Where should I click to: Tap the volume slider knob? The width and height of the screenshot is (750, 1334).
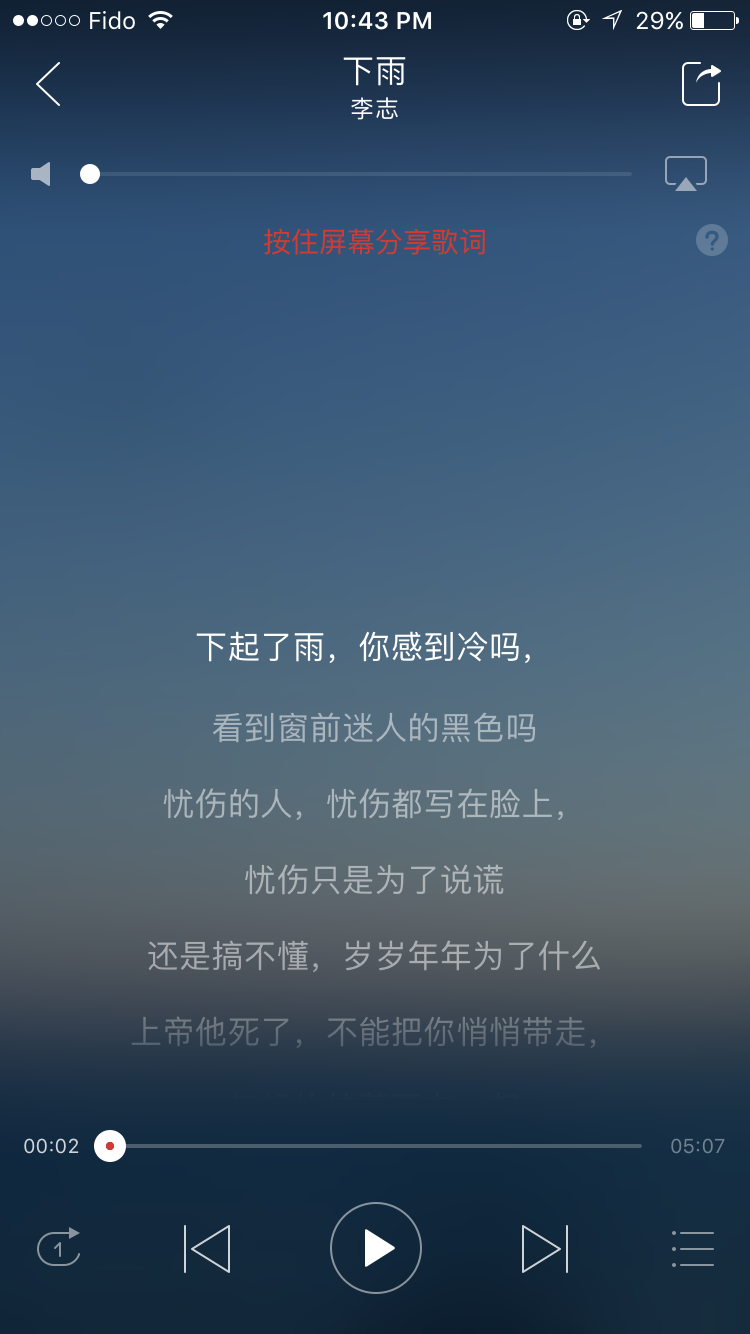[x=90, y=172]
